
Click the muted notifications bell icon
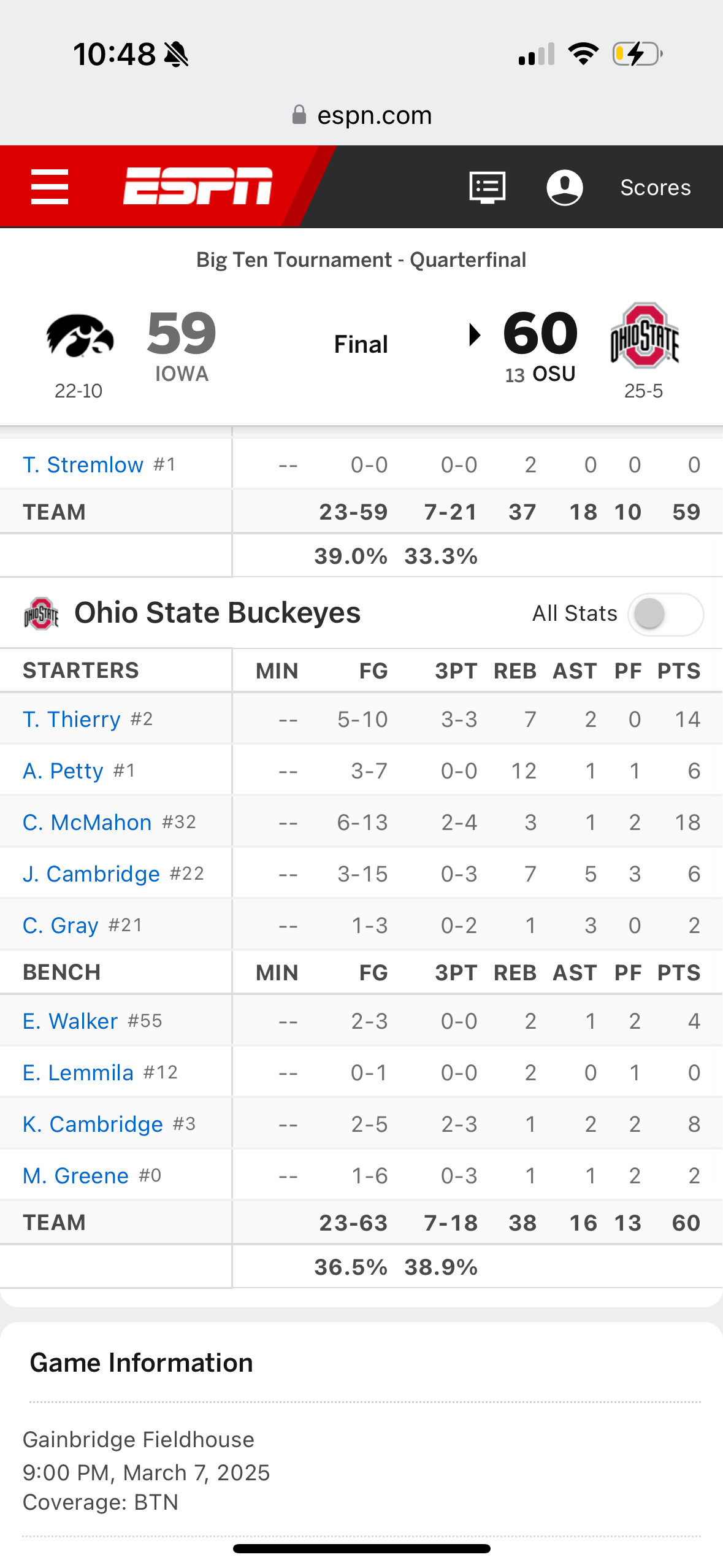point(175,53)
